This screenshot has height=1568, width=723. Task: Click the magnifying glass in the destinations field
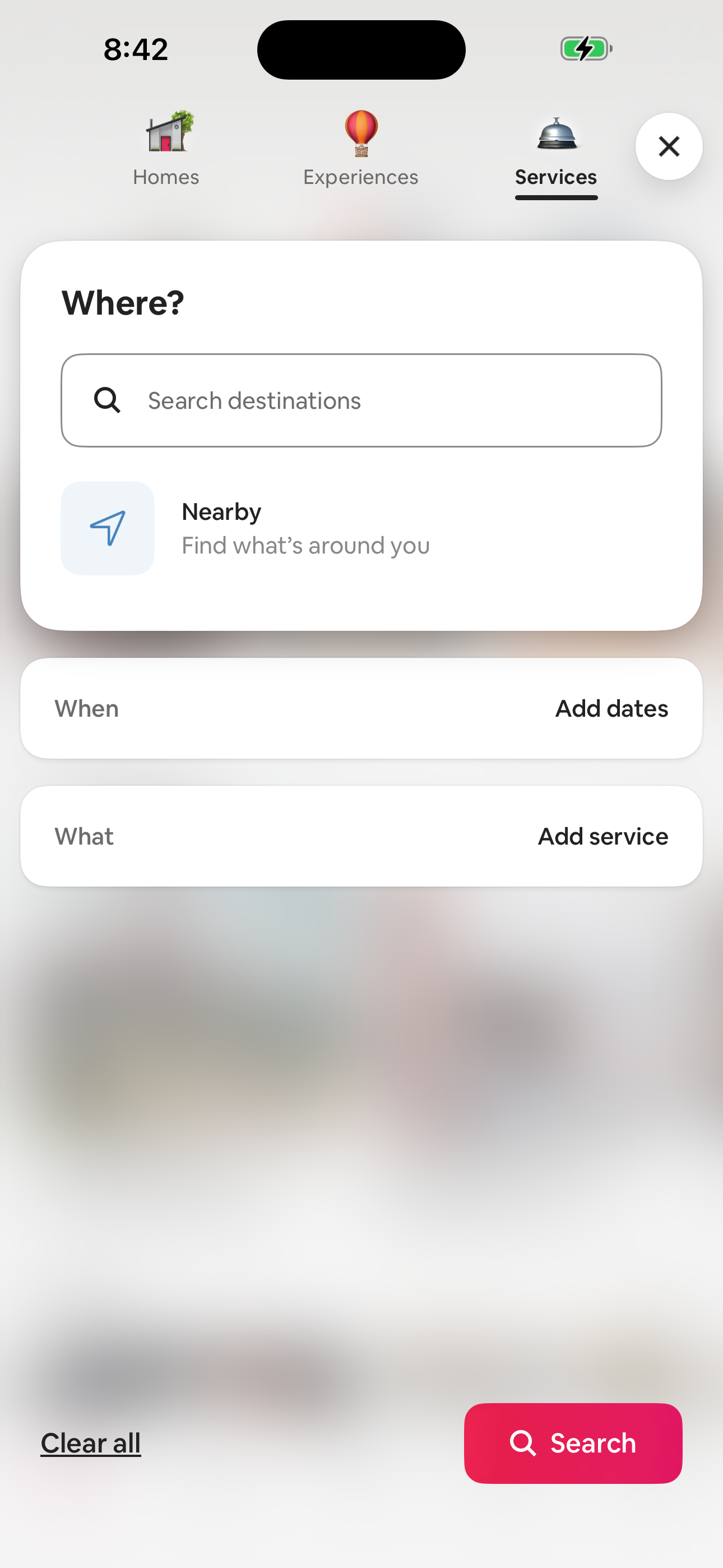(x=107, y=400)
